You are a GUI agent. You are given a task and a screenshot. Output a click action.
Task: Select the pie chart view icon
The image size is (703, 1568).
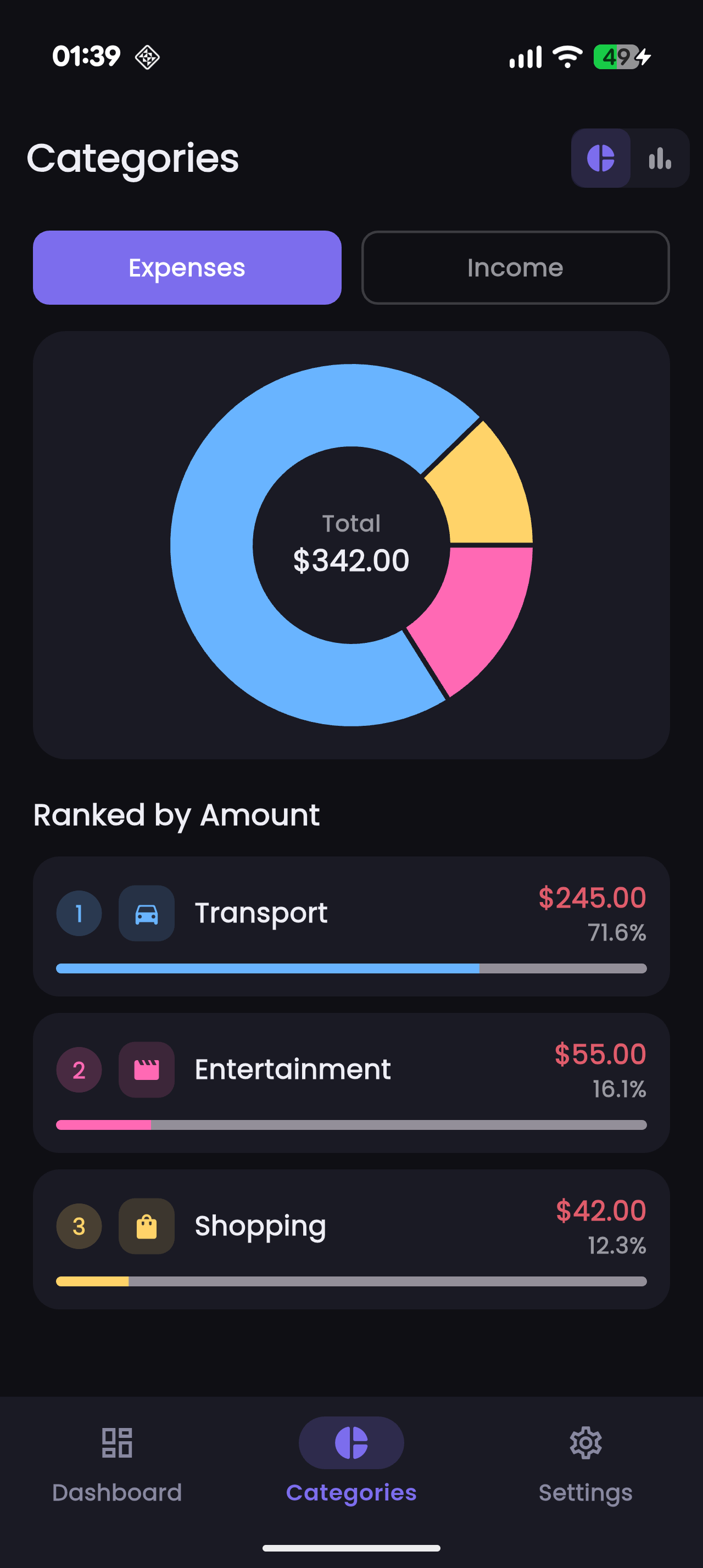pos(601,158)
